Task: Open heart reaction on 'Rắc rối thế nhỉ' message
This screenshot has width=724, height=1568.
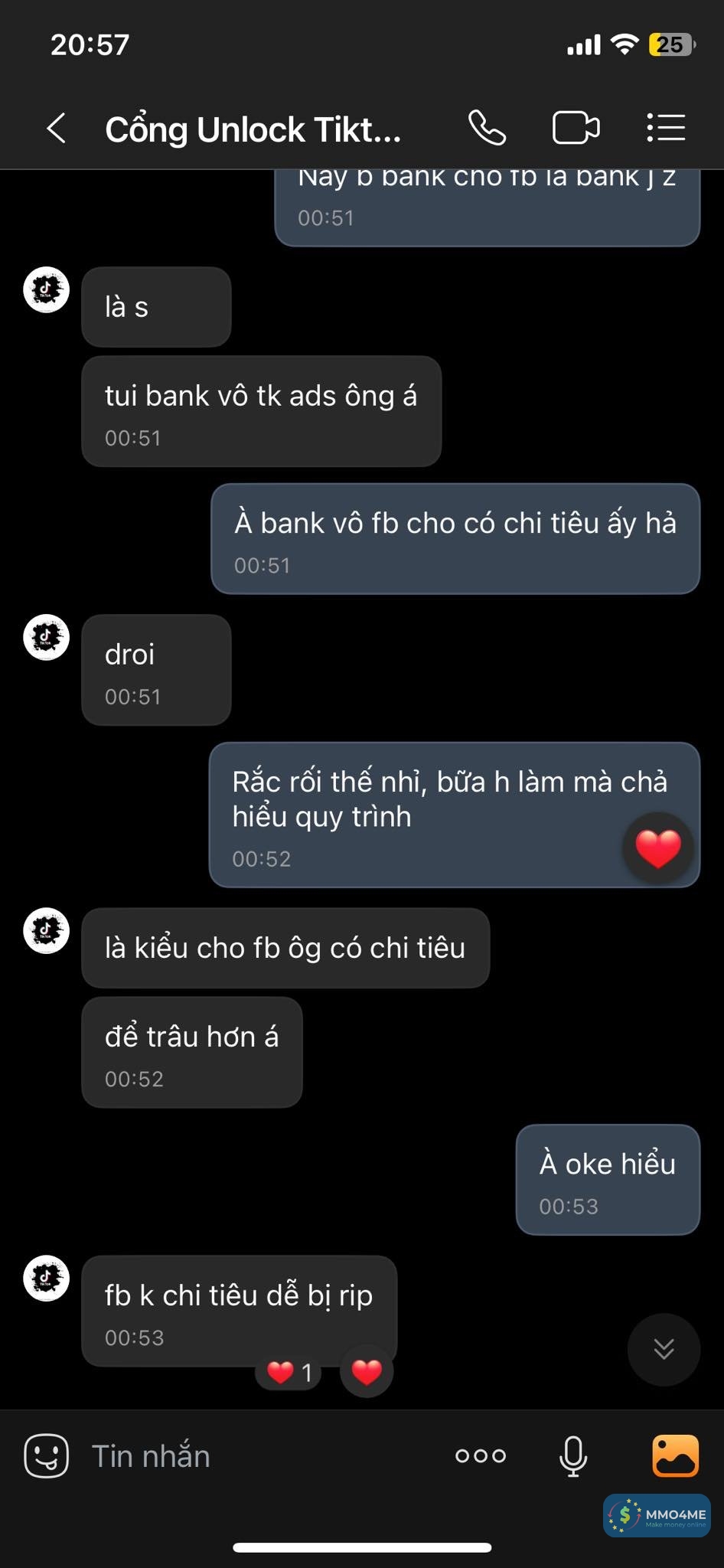Action: click(657, 848)
